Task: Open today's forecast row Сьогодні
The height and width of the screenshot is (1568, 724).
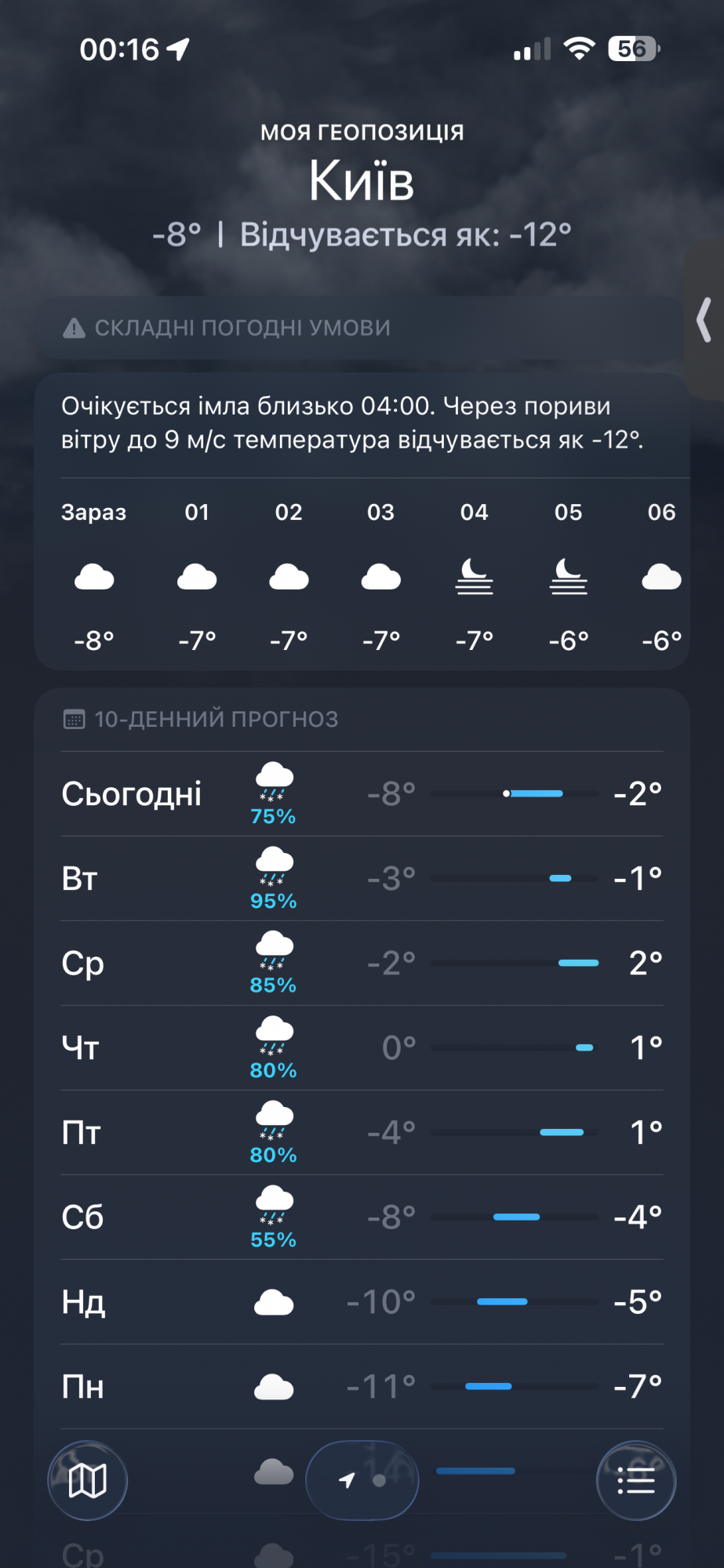Action: pyautogui.click(x=362, y=794)
